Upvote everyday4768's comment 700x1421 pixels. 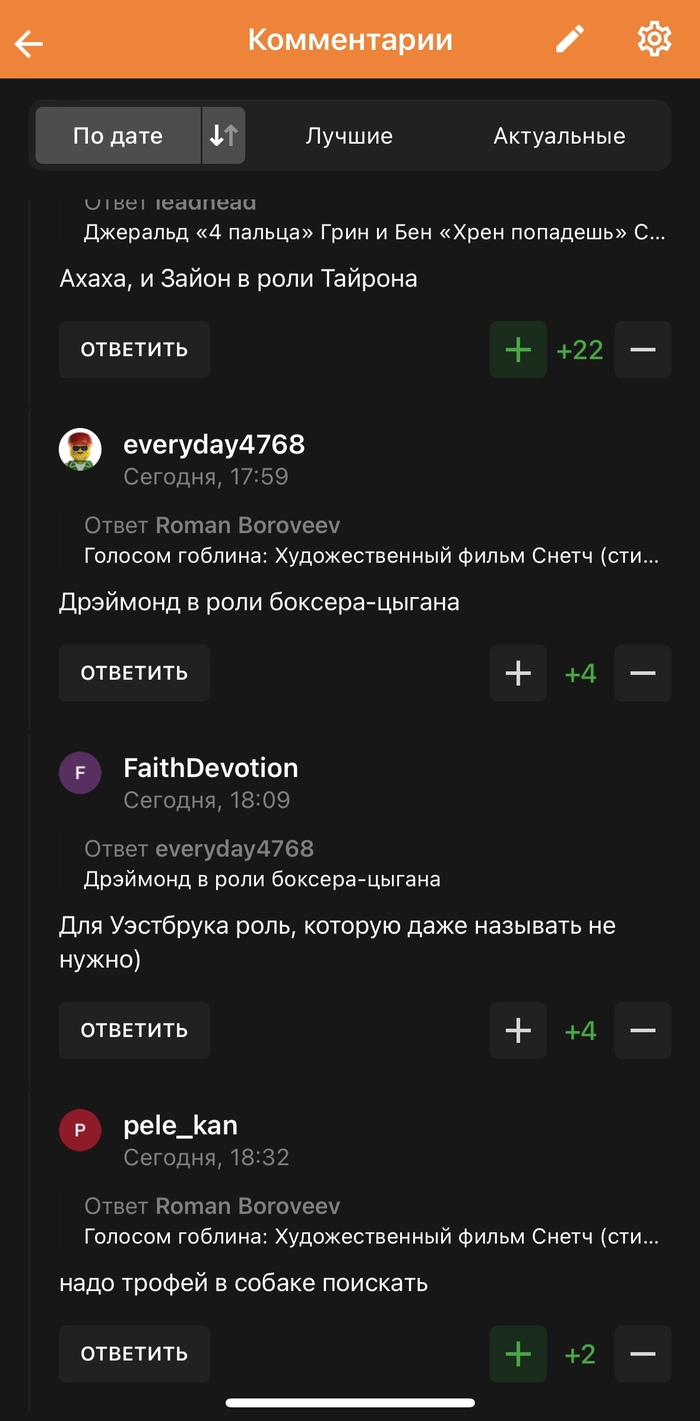(518, 673)
